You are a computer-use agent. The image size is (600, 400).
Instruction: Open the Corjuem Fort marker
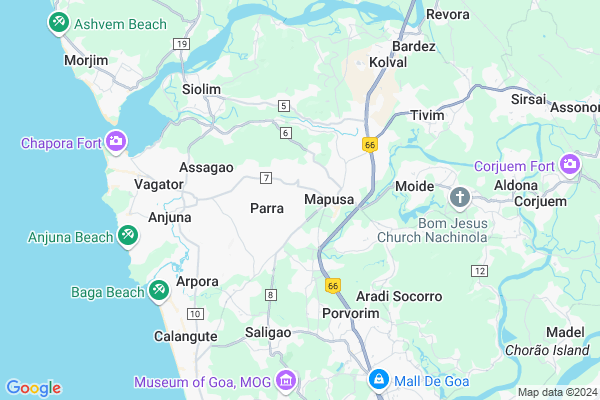(571, 163)
